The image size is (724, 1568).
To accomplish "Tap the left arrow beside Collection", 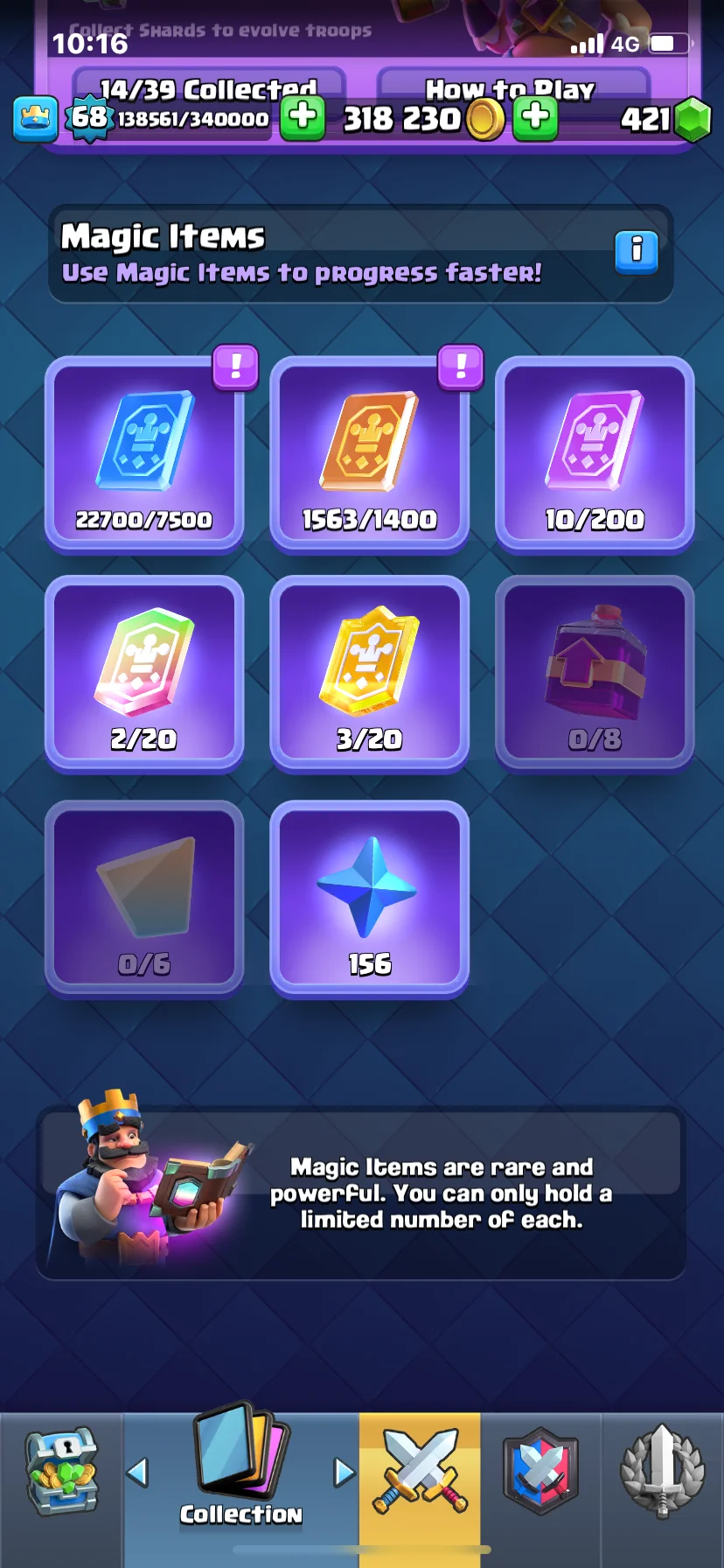I will (x=137, y=1473).
